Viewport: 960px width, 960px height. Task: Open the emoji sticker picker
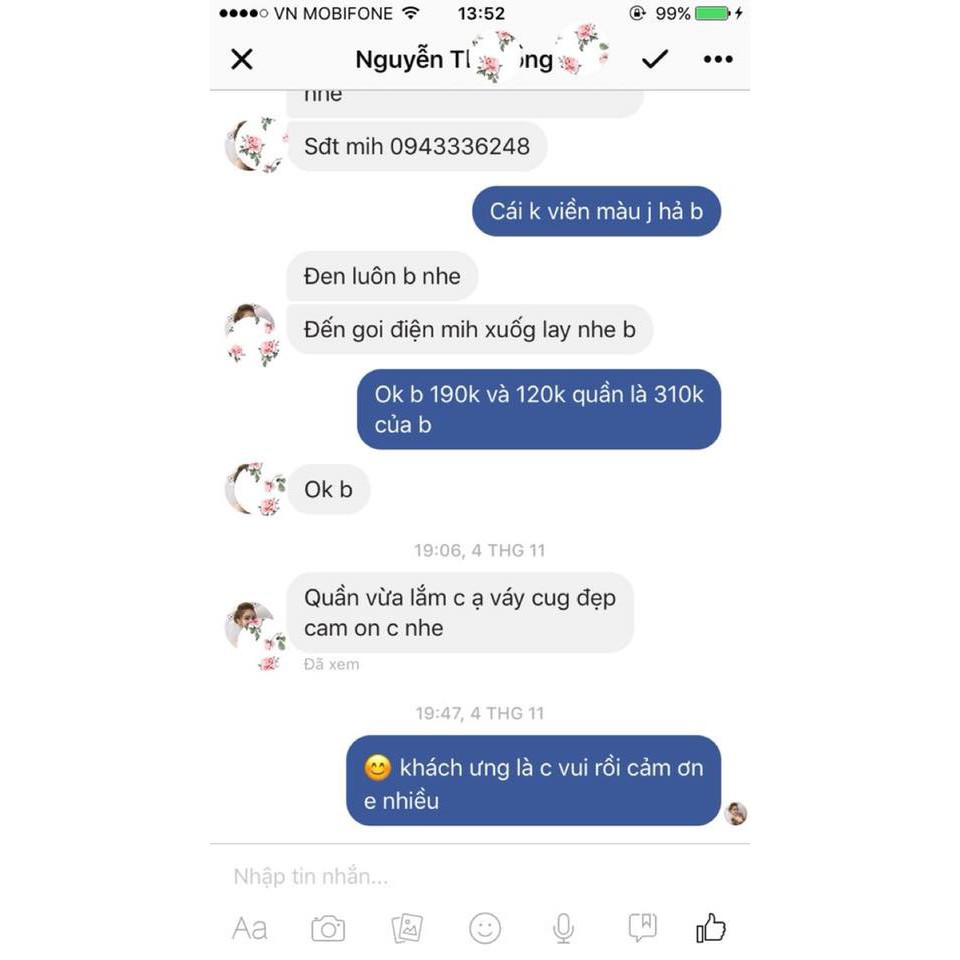point(485,929)
